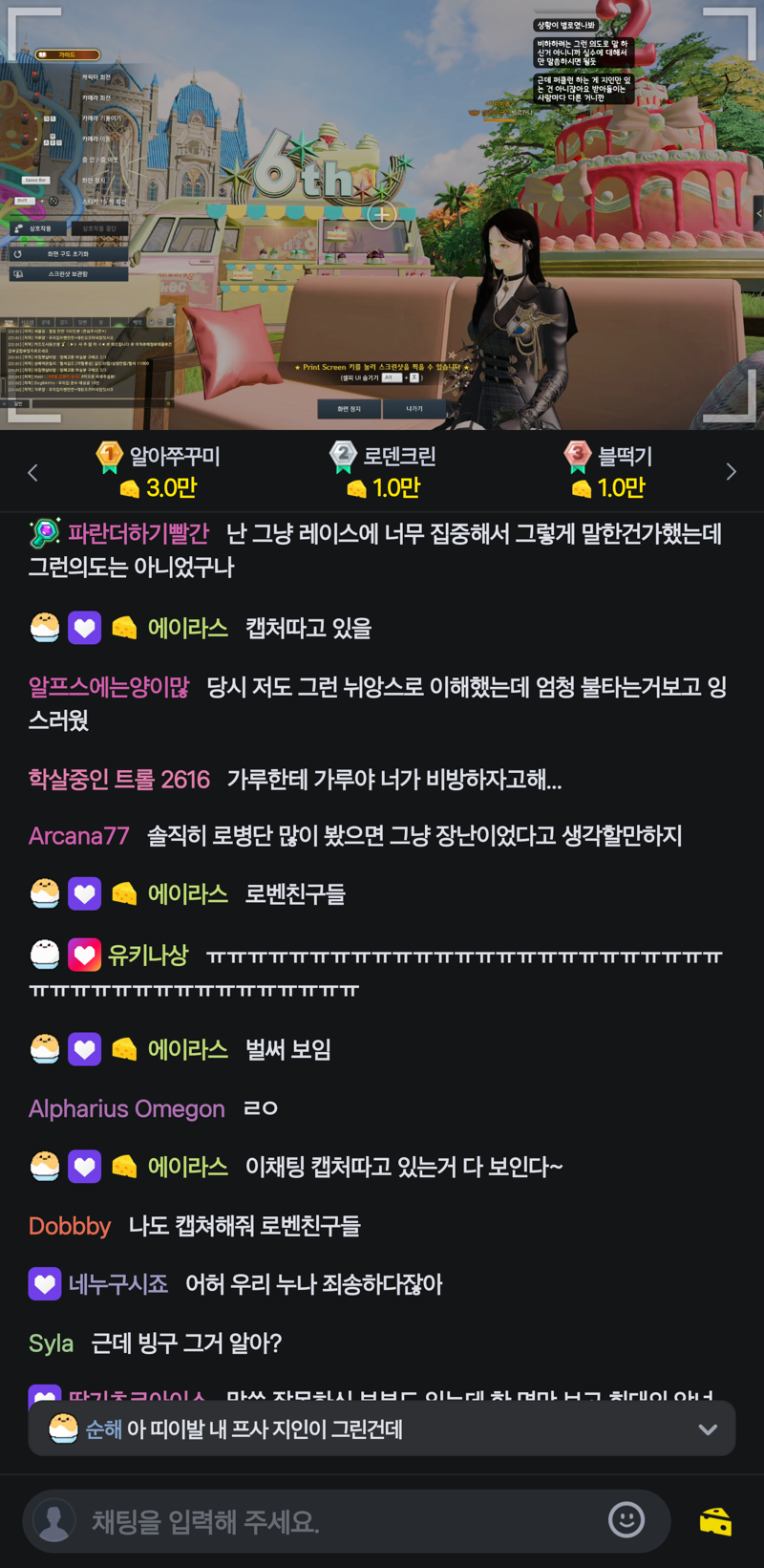This screenshot has width=764, height=1568.
Task: View profile of chatter Syla
Action: [x=51, y=1343]
